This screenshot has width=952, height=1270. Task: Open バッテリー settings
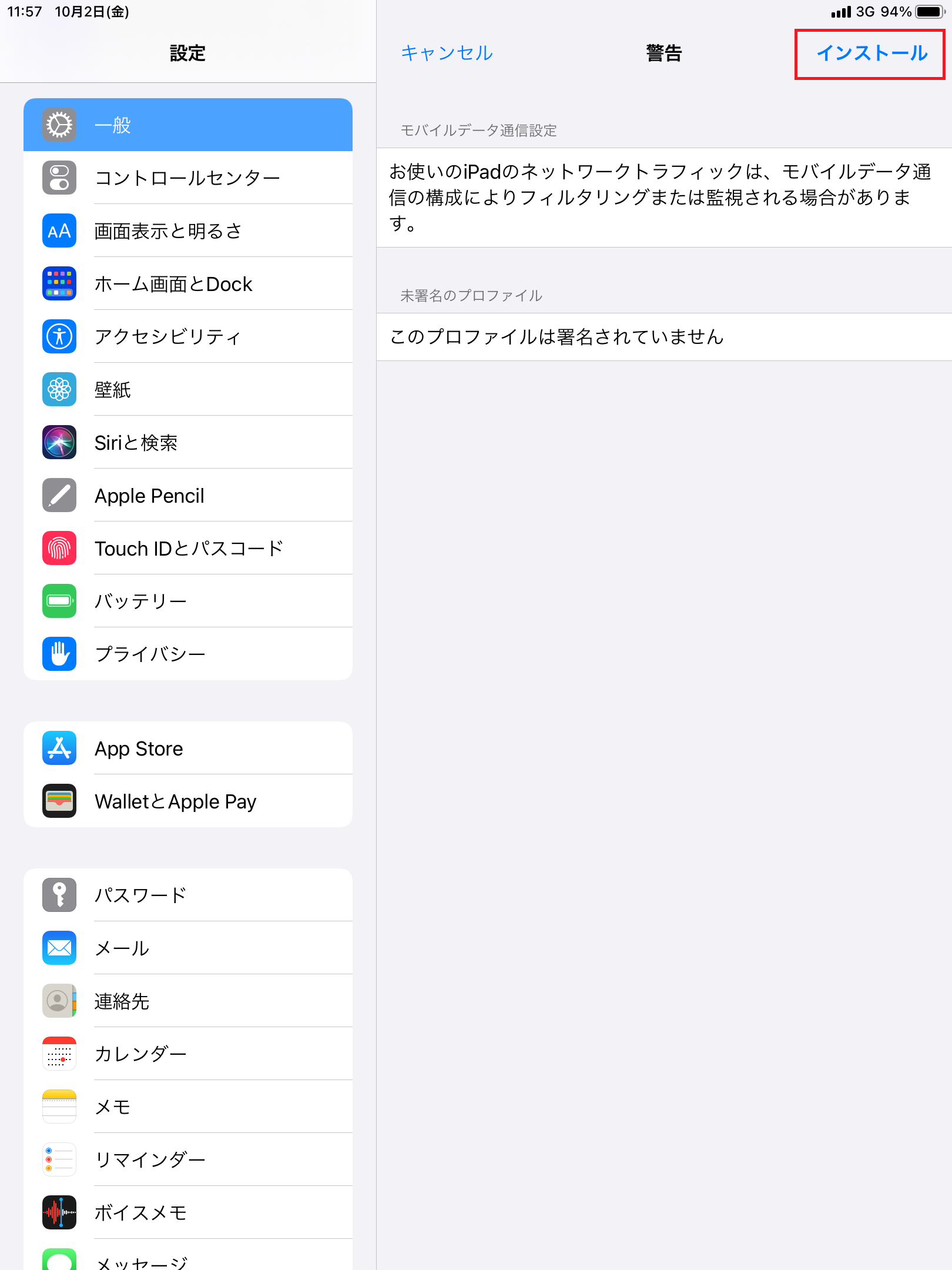[188, 601]
